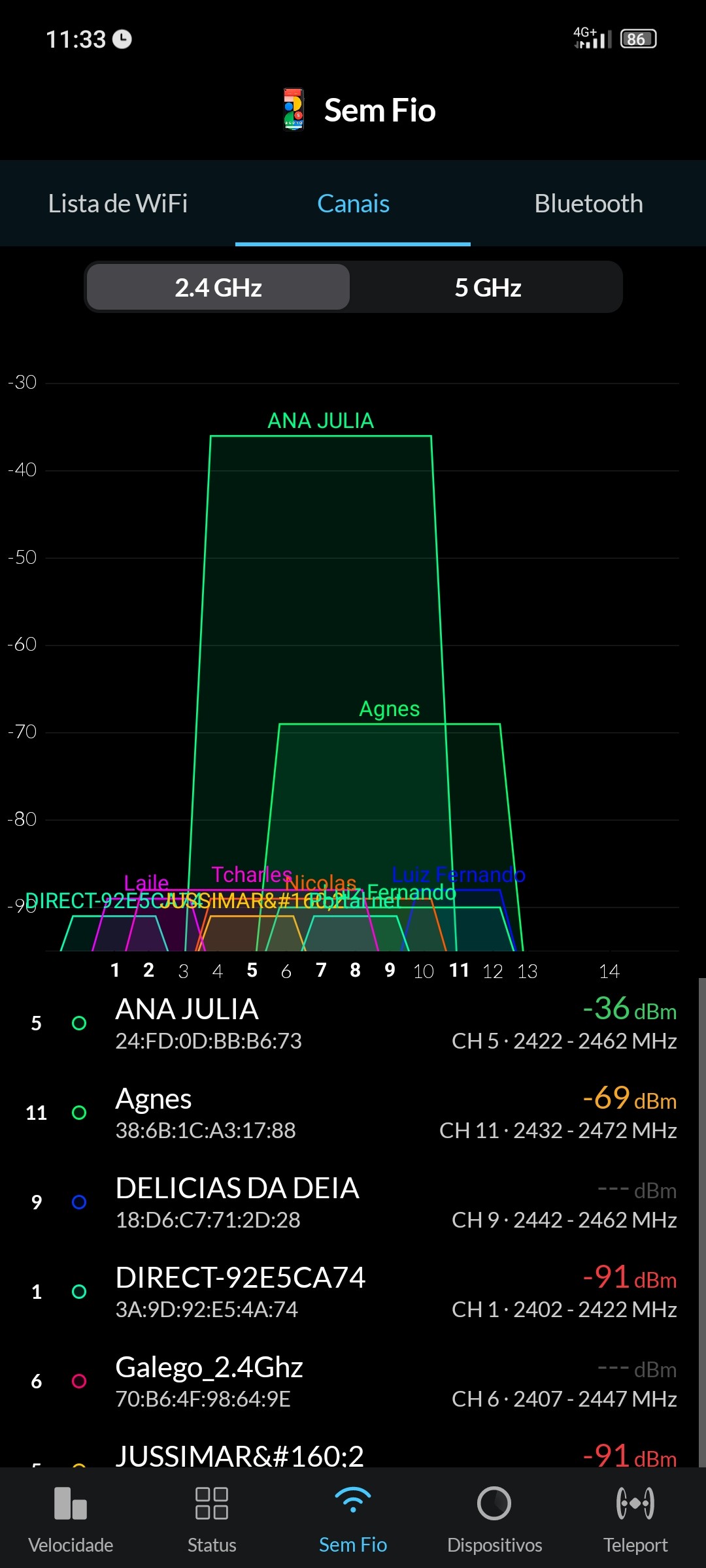Switch to the Lista de WiFi tab
Viewport: 706px width, 1568px height.
click(118, 204)
